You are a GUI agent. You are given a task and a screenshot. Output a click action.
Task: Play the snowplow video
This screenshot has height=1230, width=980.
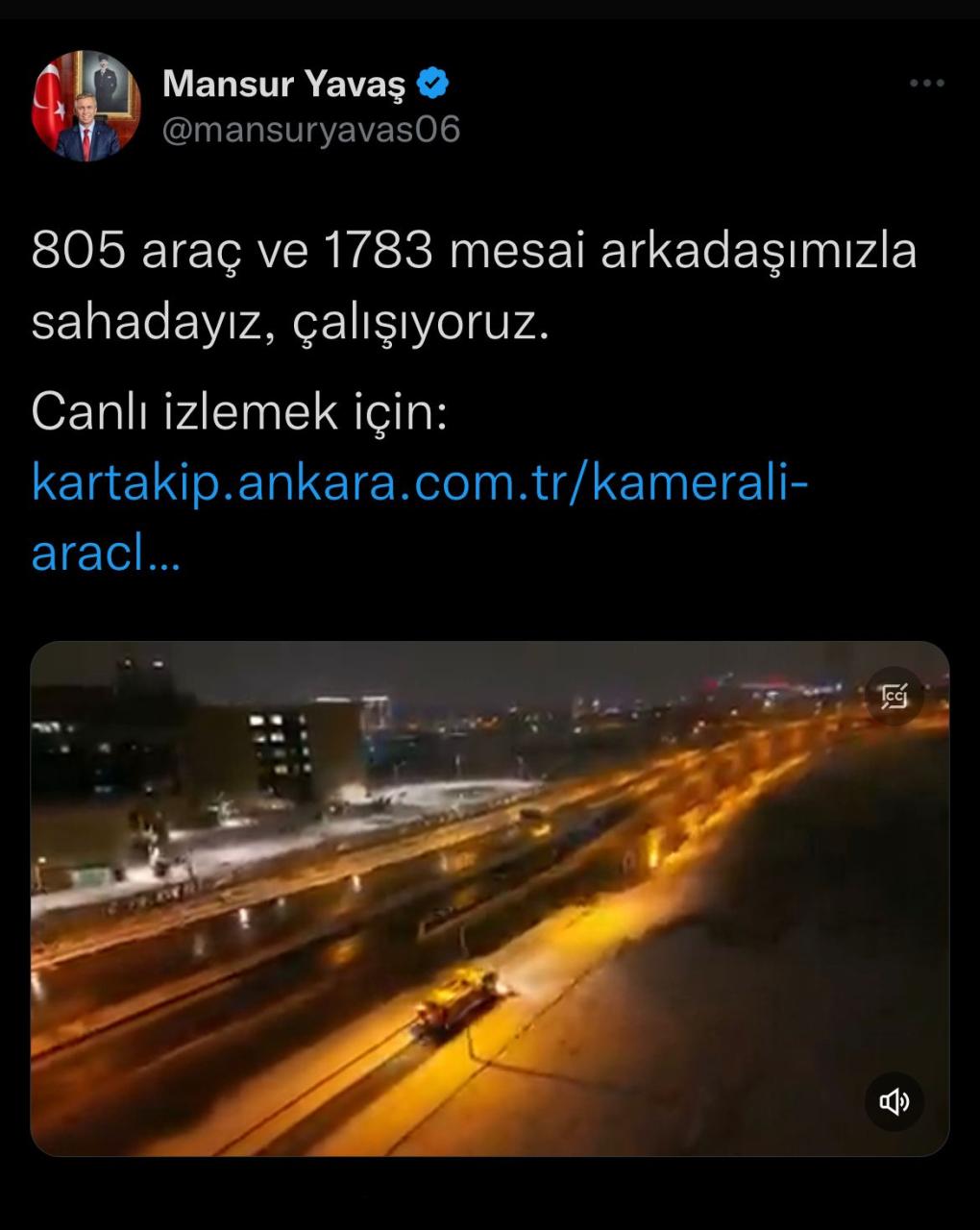tap(490, 898)
